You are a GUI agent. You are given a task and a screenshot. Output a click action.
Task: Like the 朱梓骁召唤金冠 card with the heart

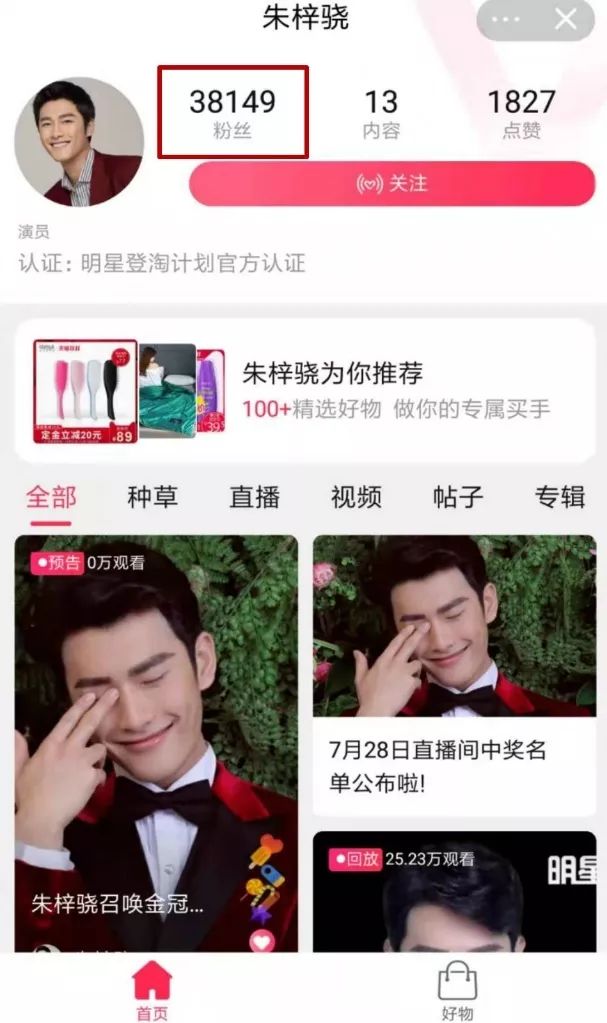pos(262,940)
